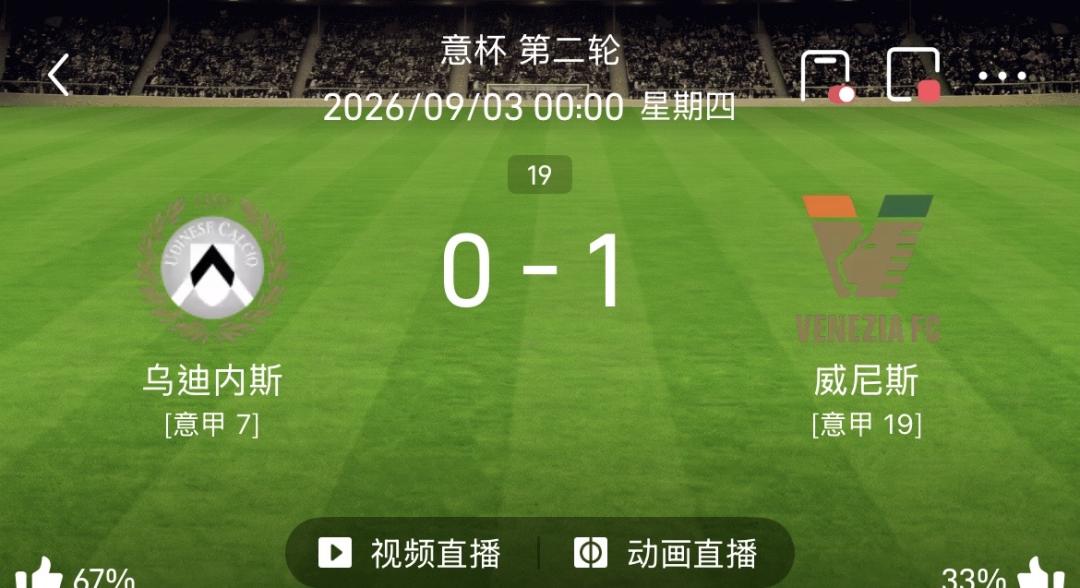Start 视频直播 video live stream
Screen dimensions: 1080x588
(410, 554)
